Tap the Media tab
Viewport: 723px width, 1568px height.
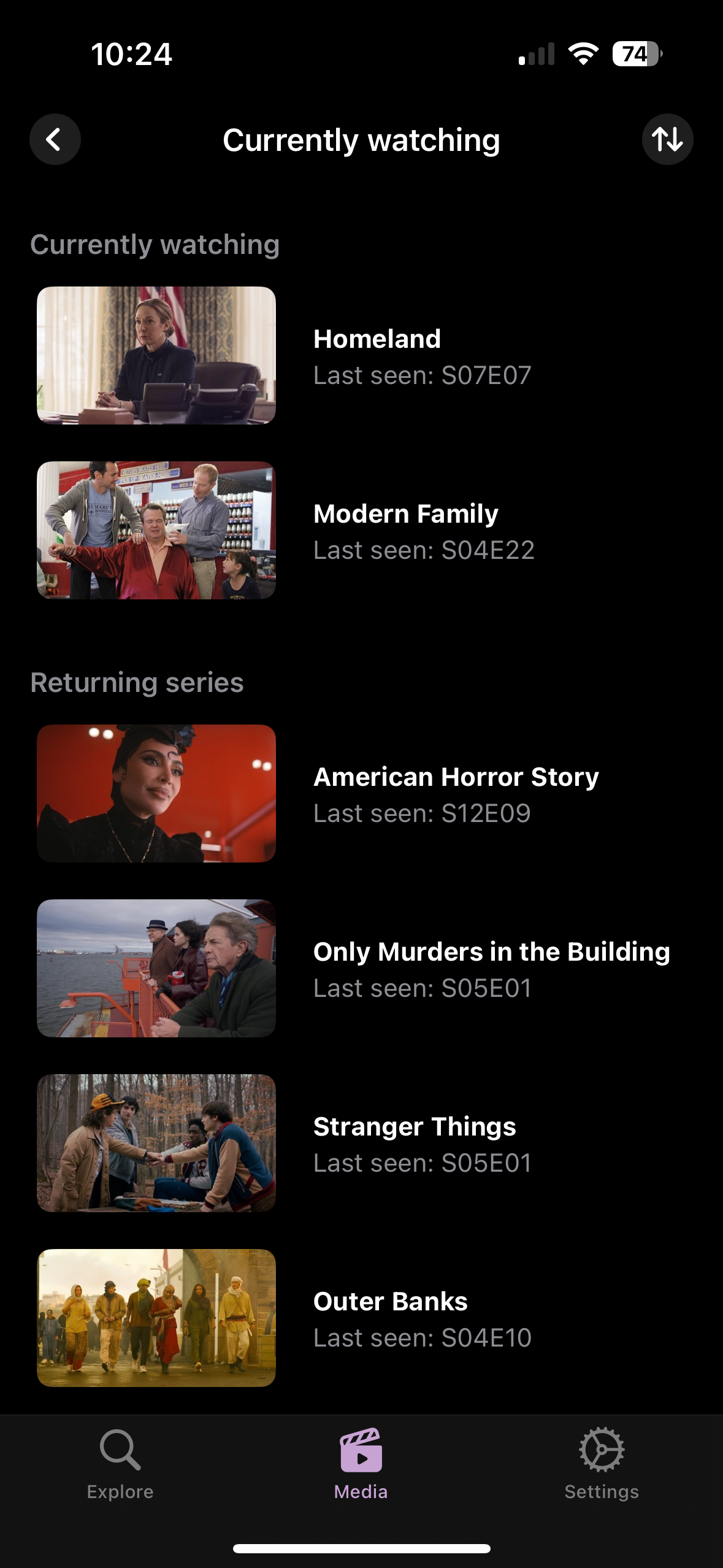coord(361,1465)
